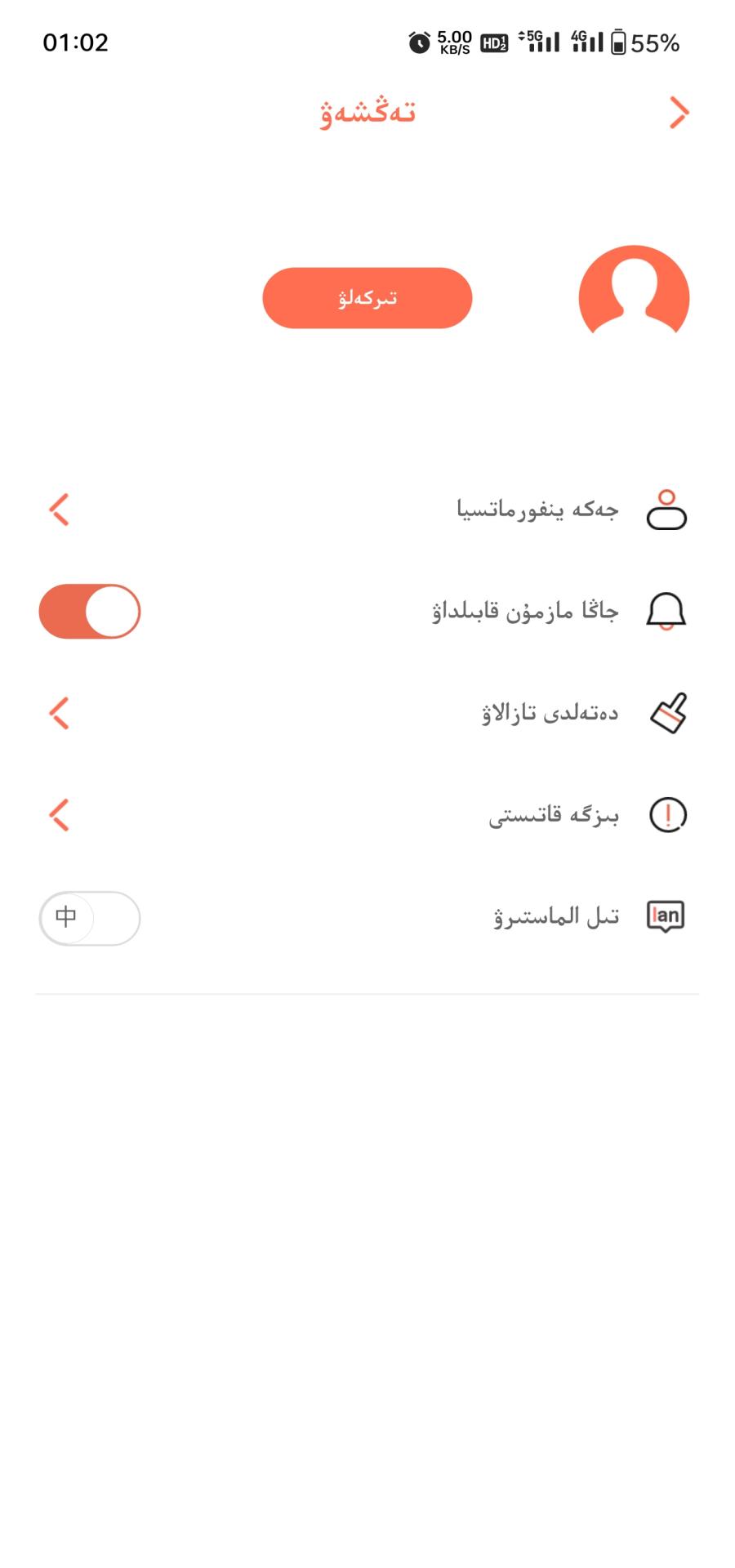735x1568 pixels.
Task: Open personal information via its left chevron
Action: 59,510
